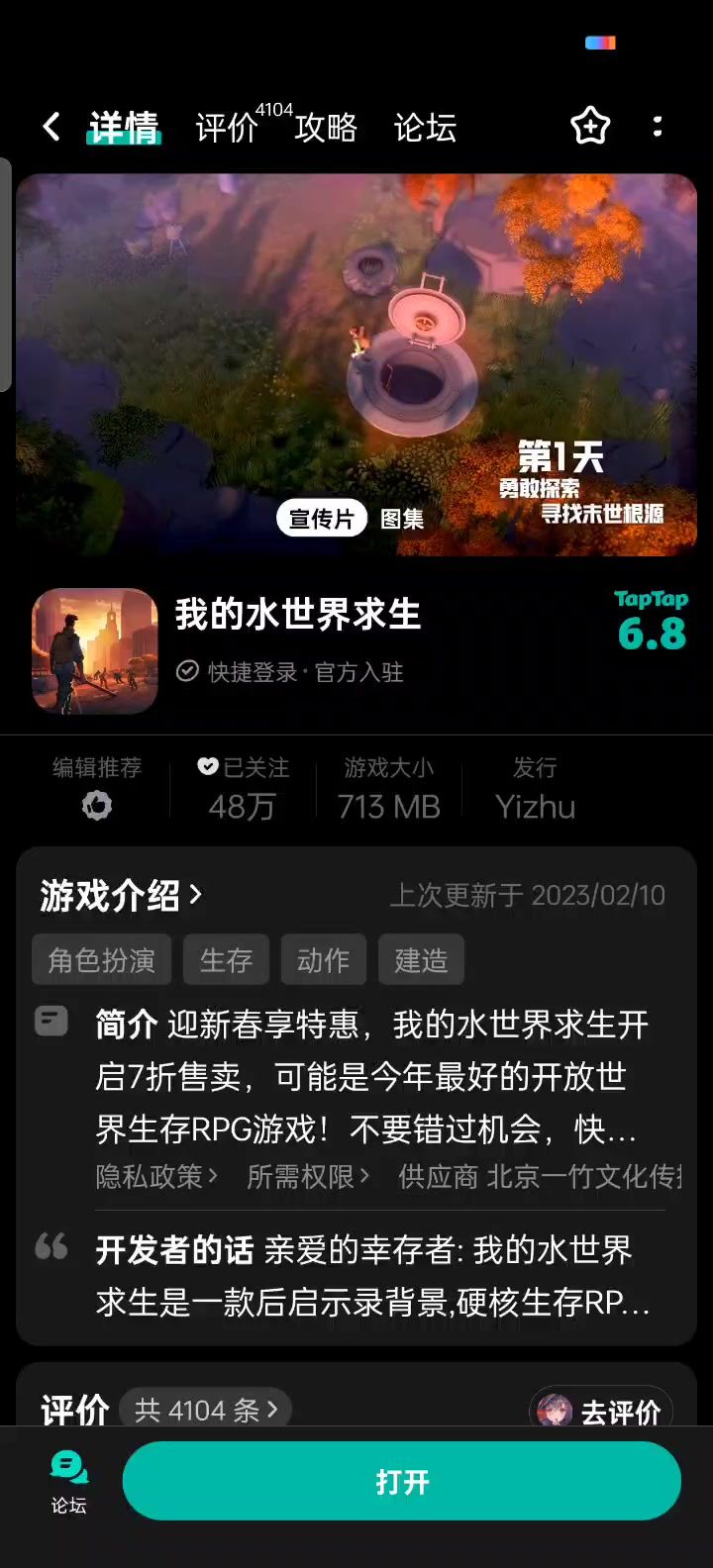Expand the 游戏介绍 section
The width and height of the screenshot is (713, 1568).
(x=121, y=896)
